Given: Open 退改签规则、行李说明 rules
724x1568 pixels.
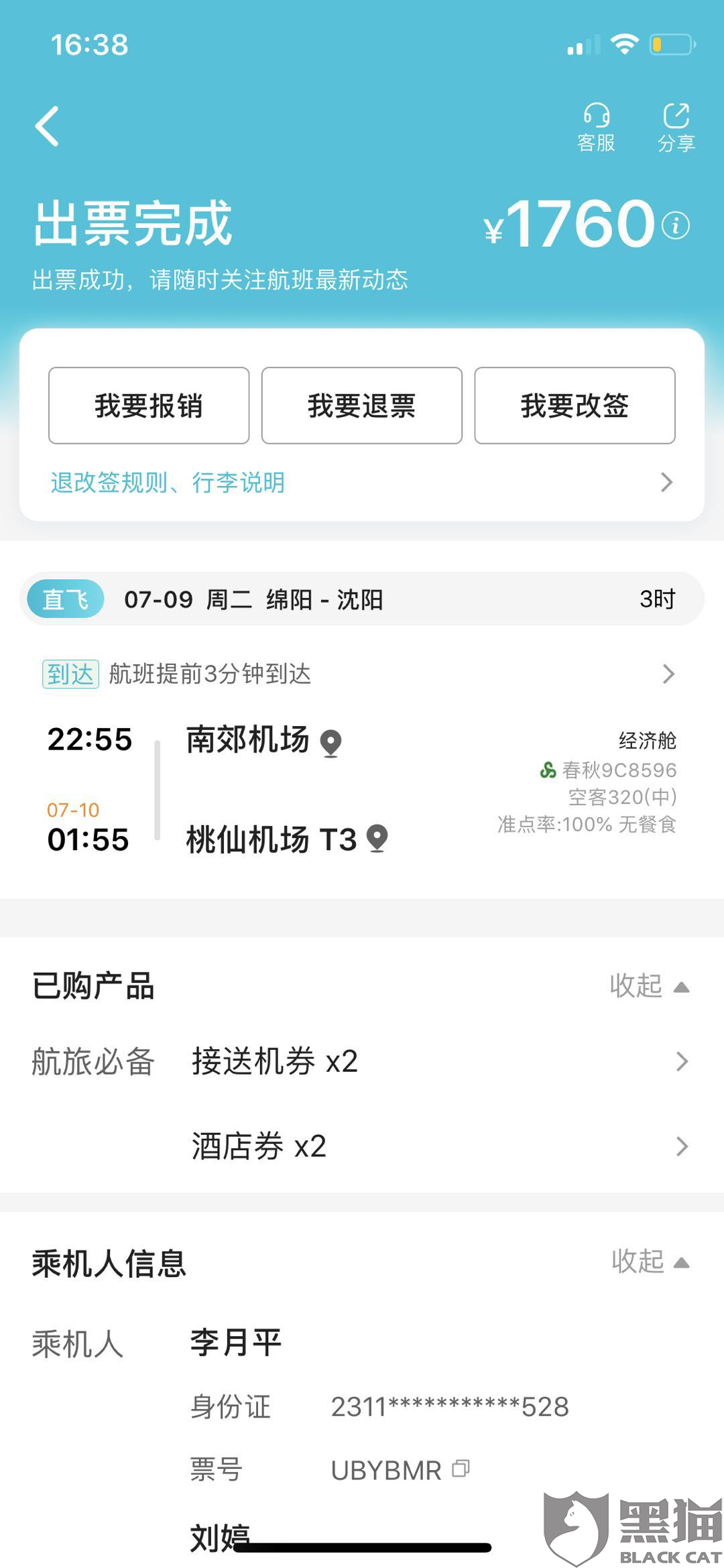Looking at the screenshot, I should (x=362, y=483).
